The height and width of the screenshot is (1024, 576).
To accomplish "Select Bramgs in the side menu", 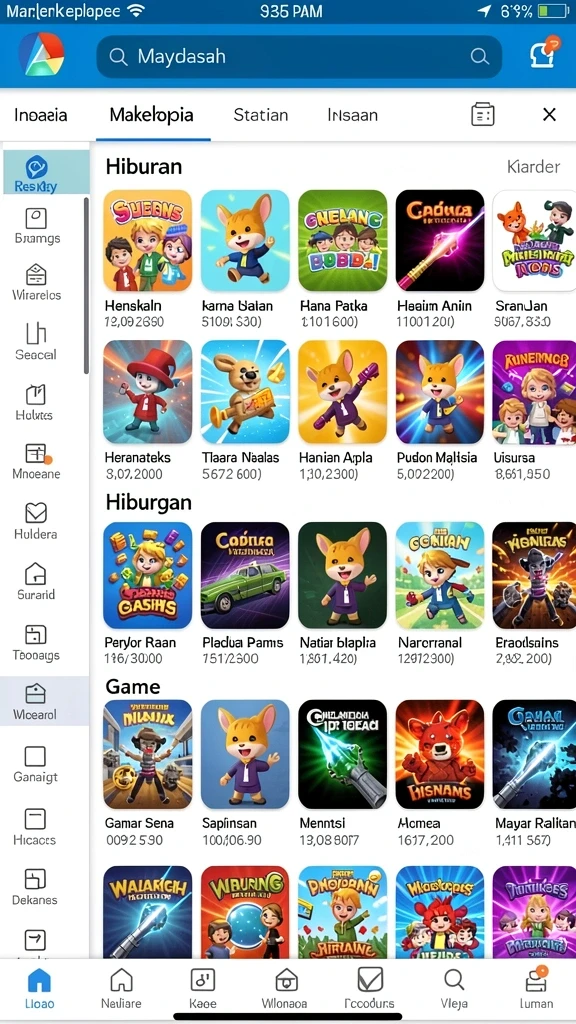I will pos(37,227).
